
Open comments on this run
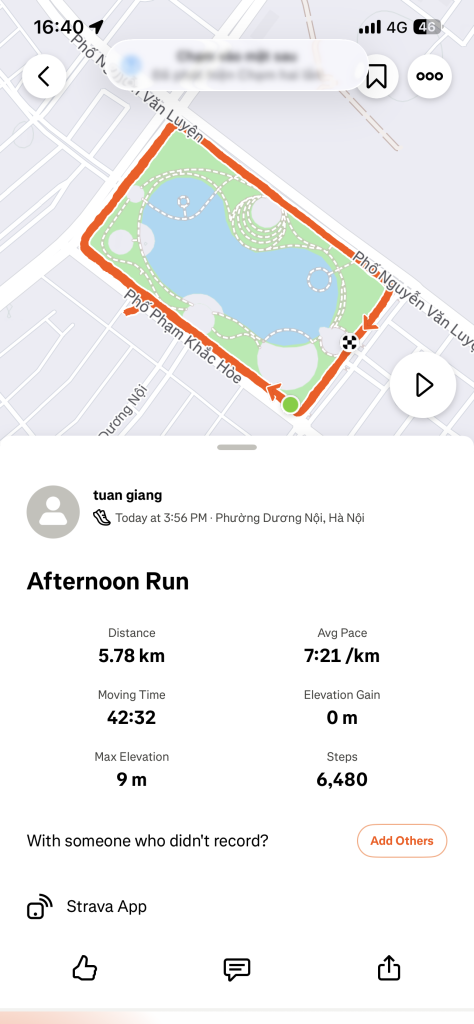(236, 968)
